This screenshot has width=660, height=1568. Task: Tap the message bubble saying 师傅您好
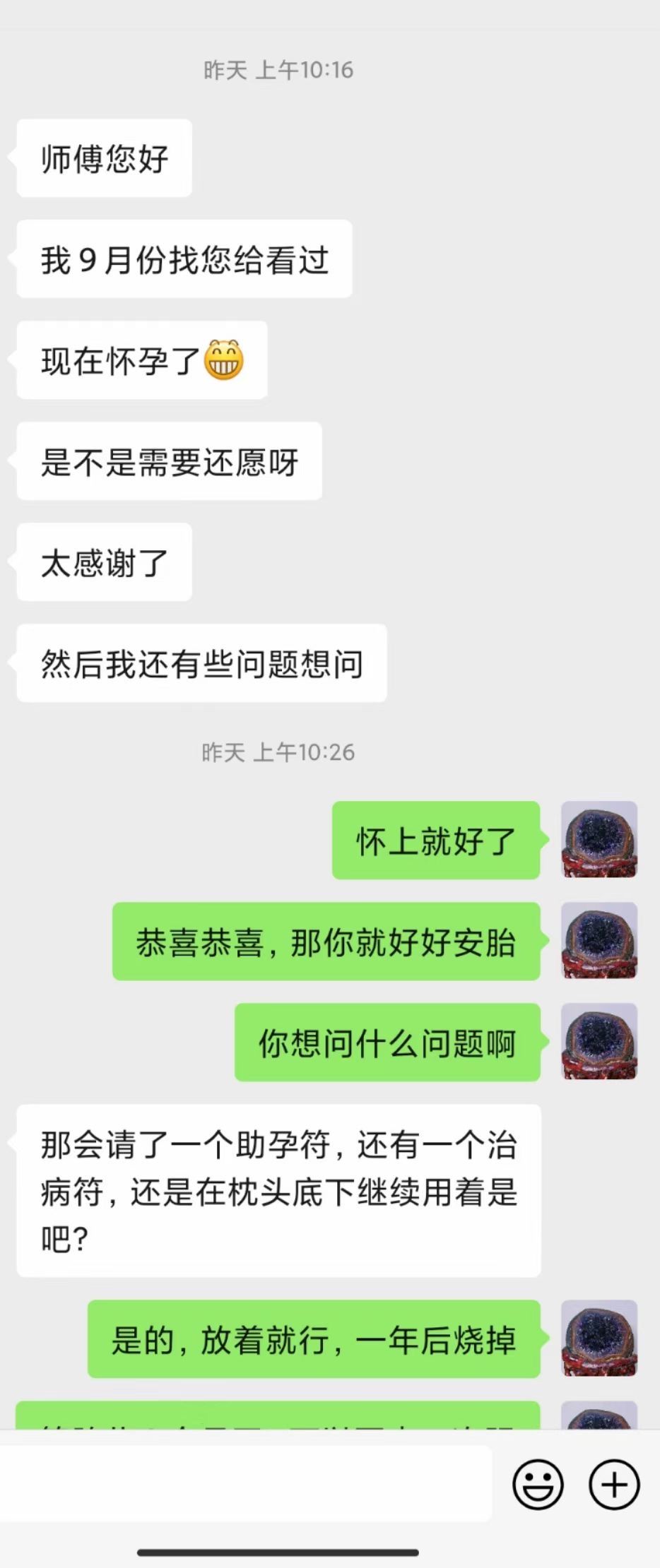click(x=102, y=159)
